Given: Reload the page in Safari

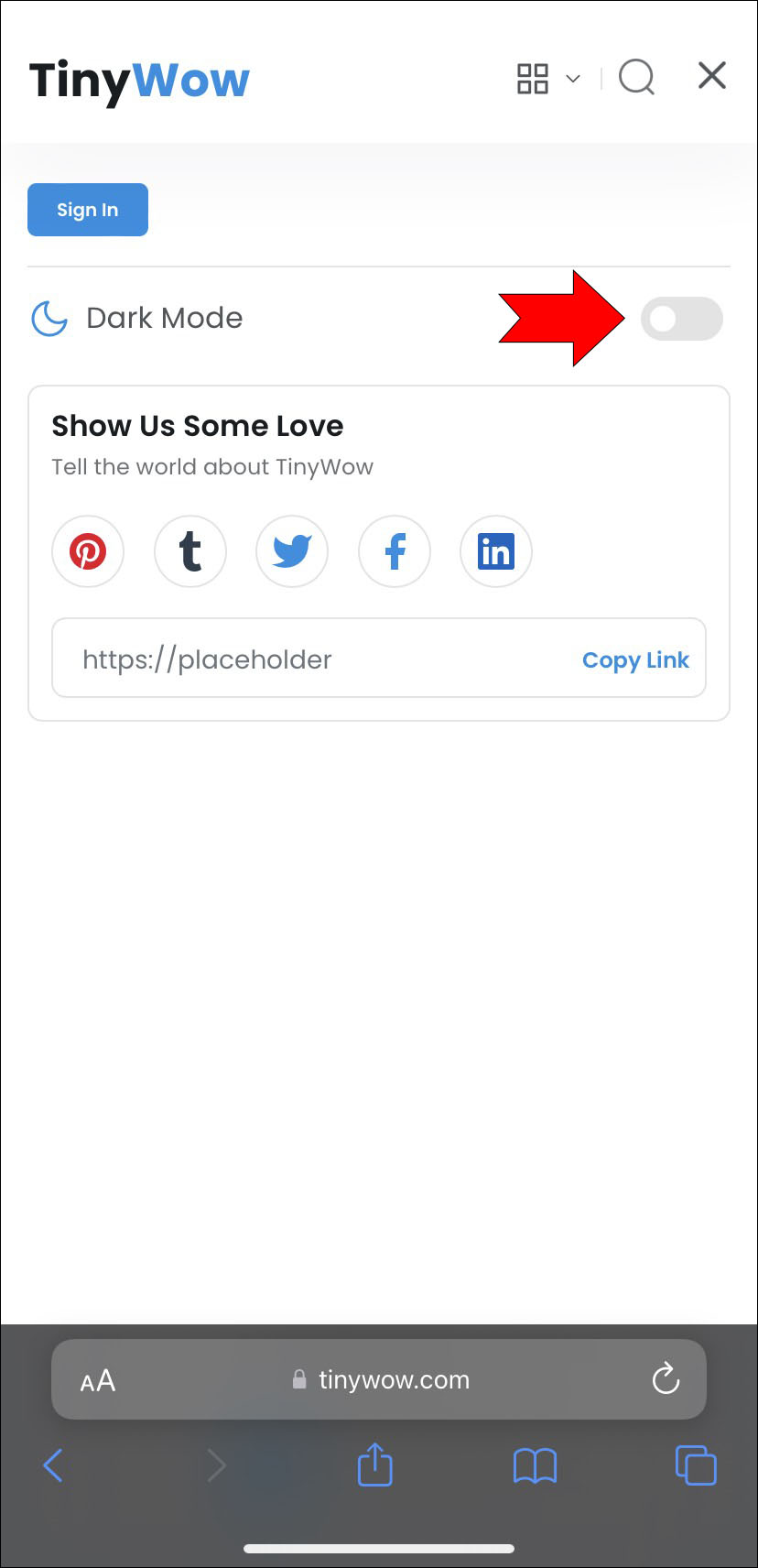Looking at the screenshot, I should pos(666,1378).
